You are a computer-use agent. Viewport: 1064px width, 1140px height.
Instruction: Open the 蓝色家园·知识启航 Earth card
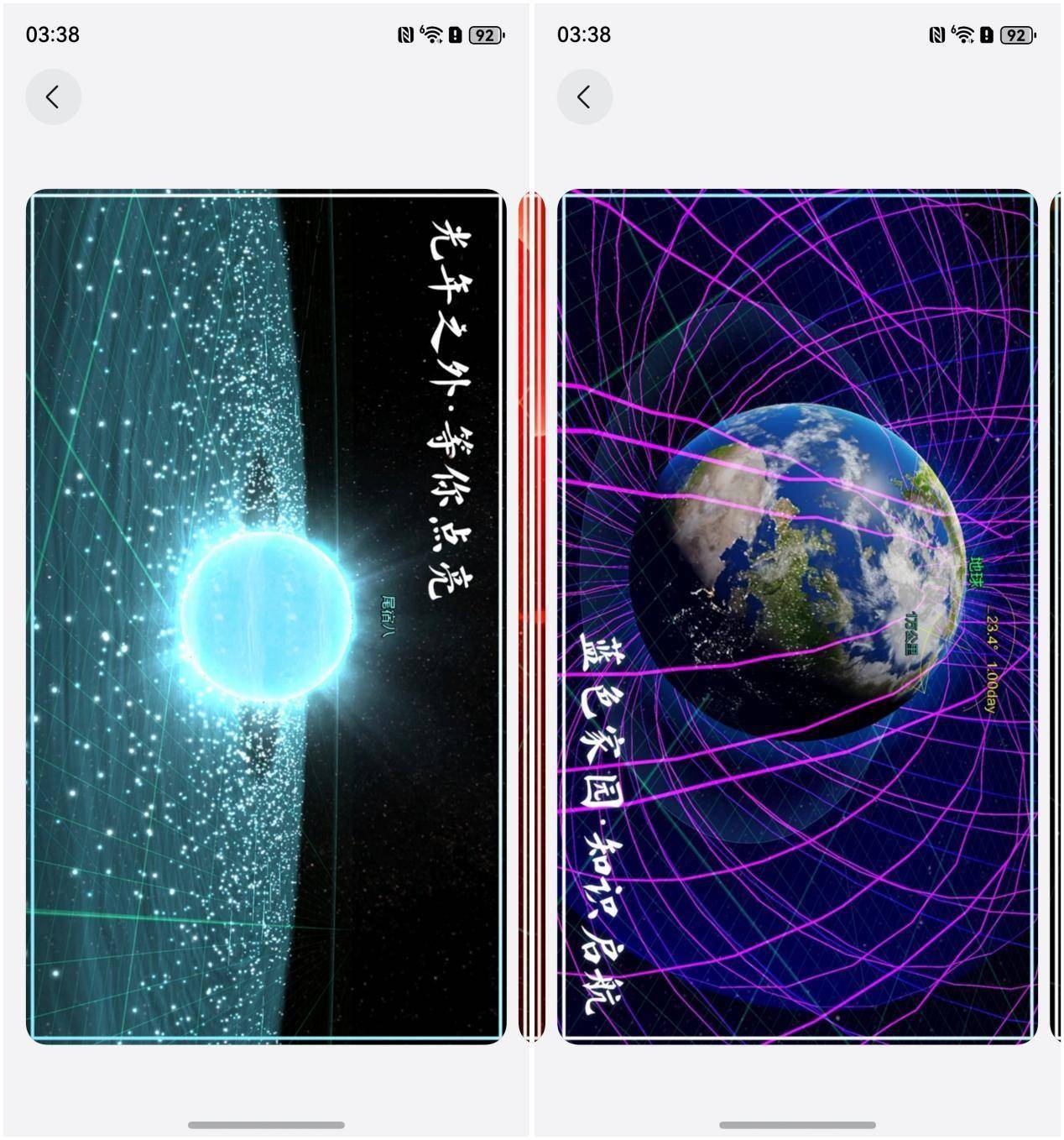point(797,617)
